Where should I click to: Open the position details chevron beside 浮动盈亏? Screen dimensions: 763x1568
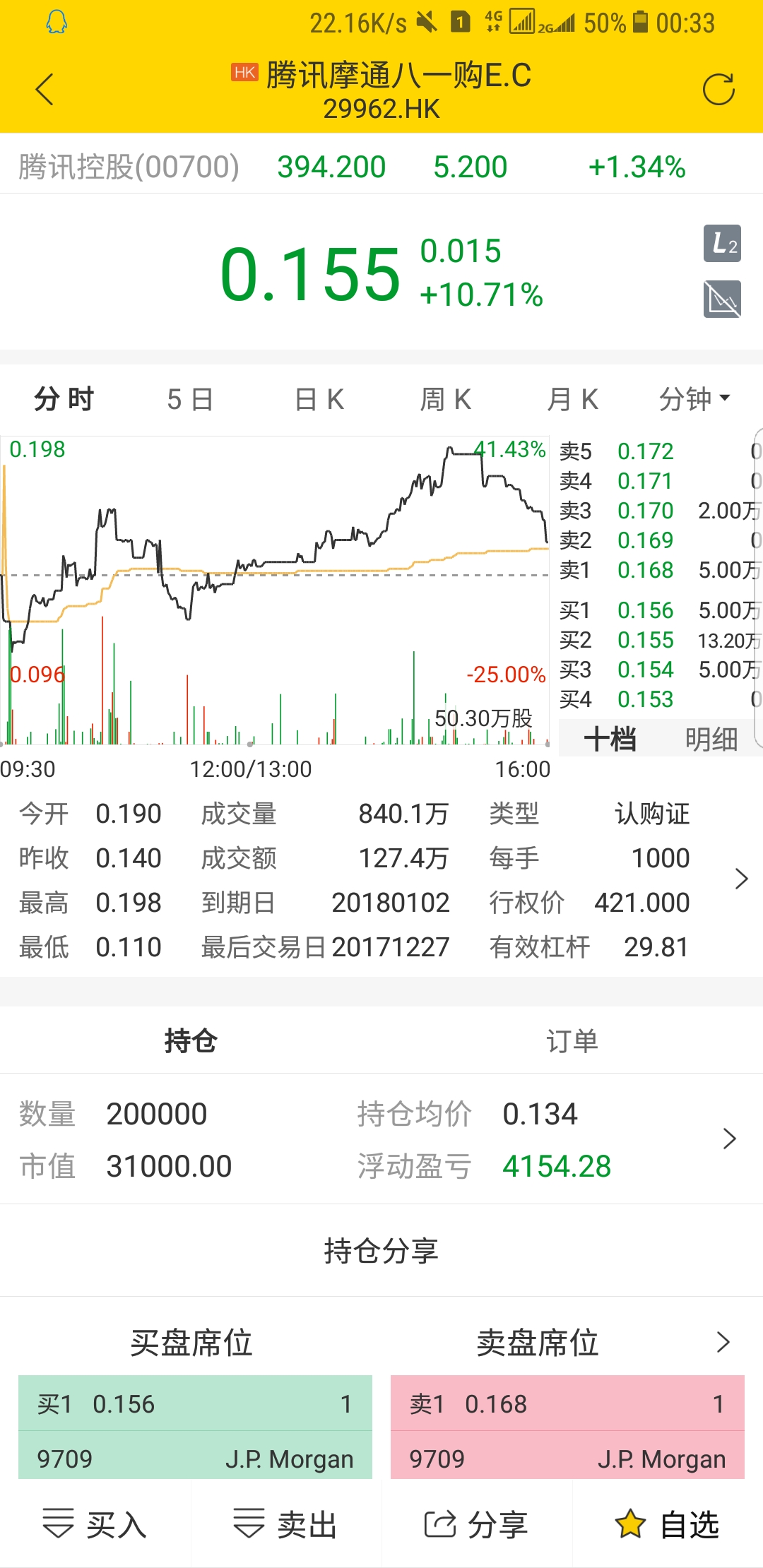(x=729, y=1139)
